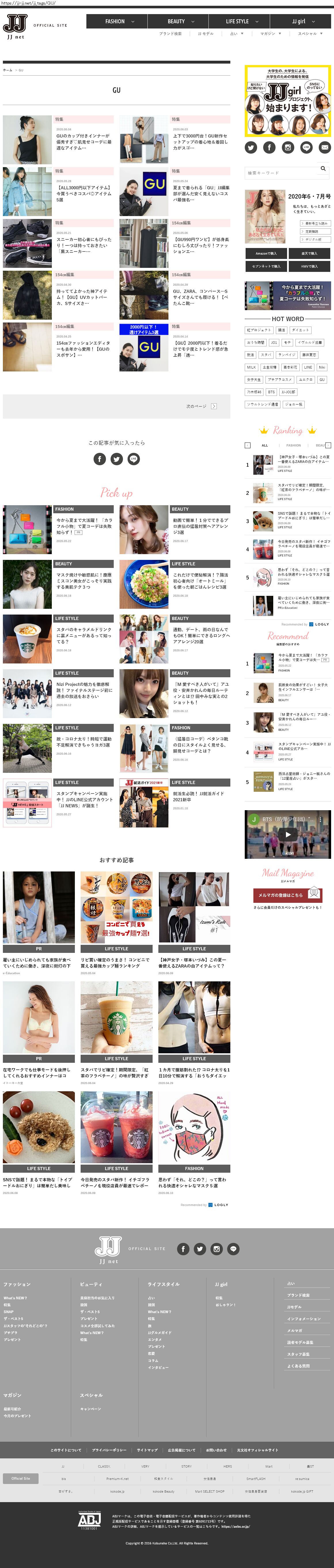Buy the magazine on Amazon
334x1568 pixels.
[266, 253]
